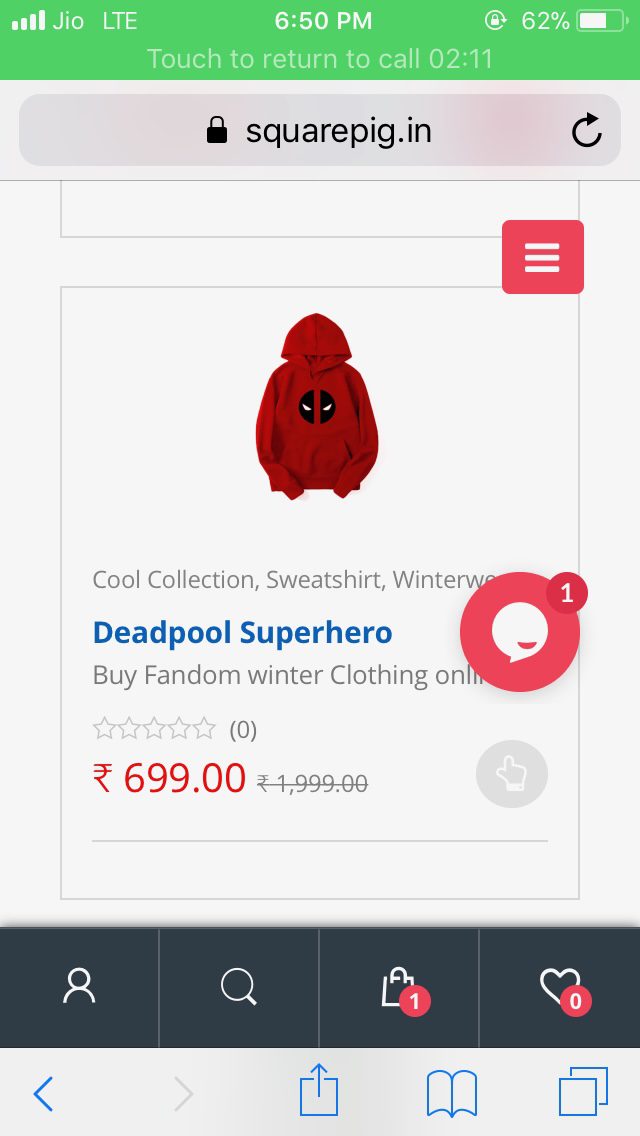The image size is (640, 1136).
Task: Tap the select options hand icon
Action: tap(512, 773)
